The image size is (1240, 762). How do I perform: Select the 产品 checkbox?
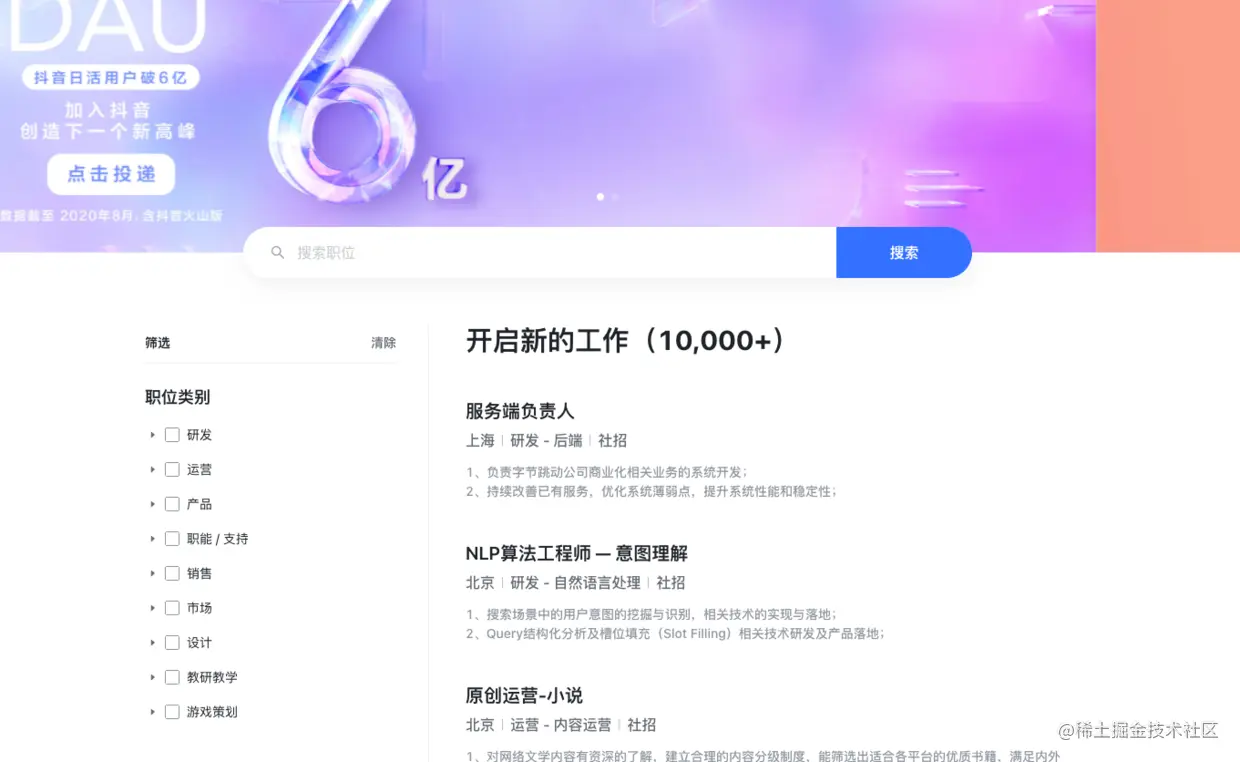(x=172, y=504)
